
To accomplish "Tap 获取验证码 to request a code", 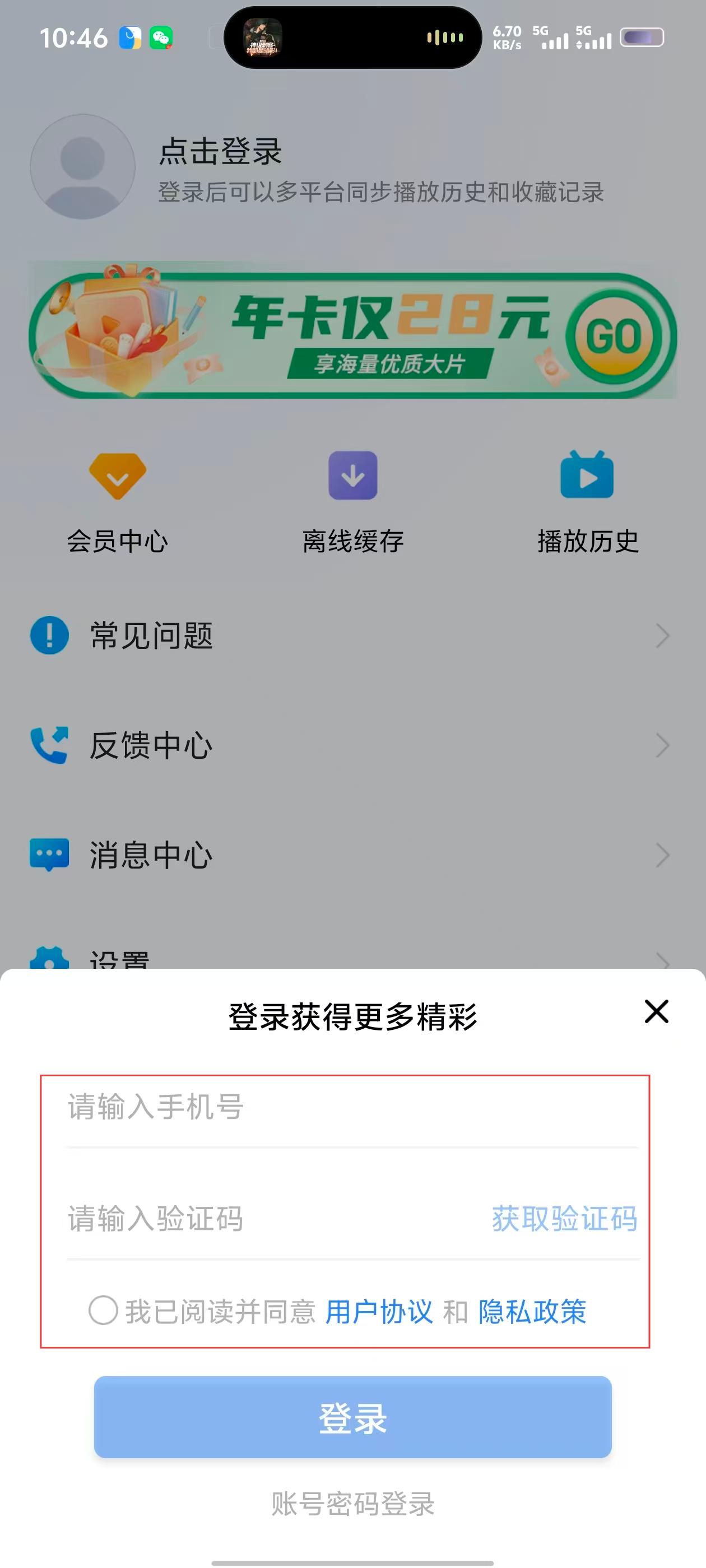I will pyautogui.click(x=564, y=1219).
